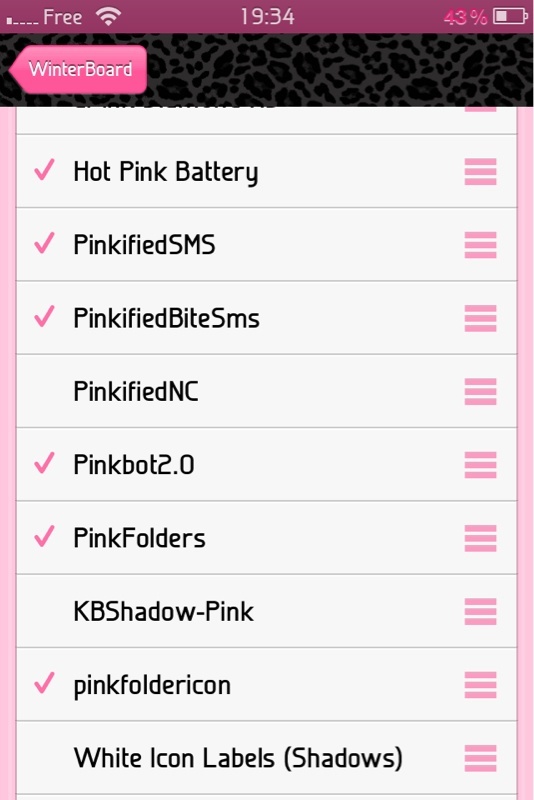Deselect the PinkifiedSMS theme
This screenshot has width=534, height=800.
click(267, 244)
